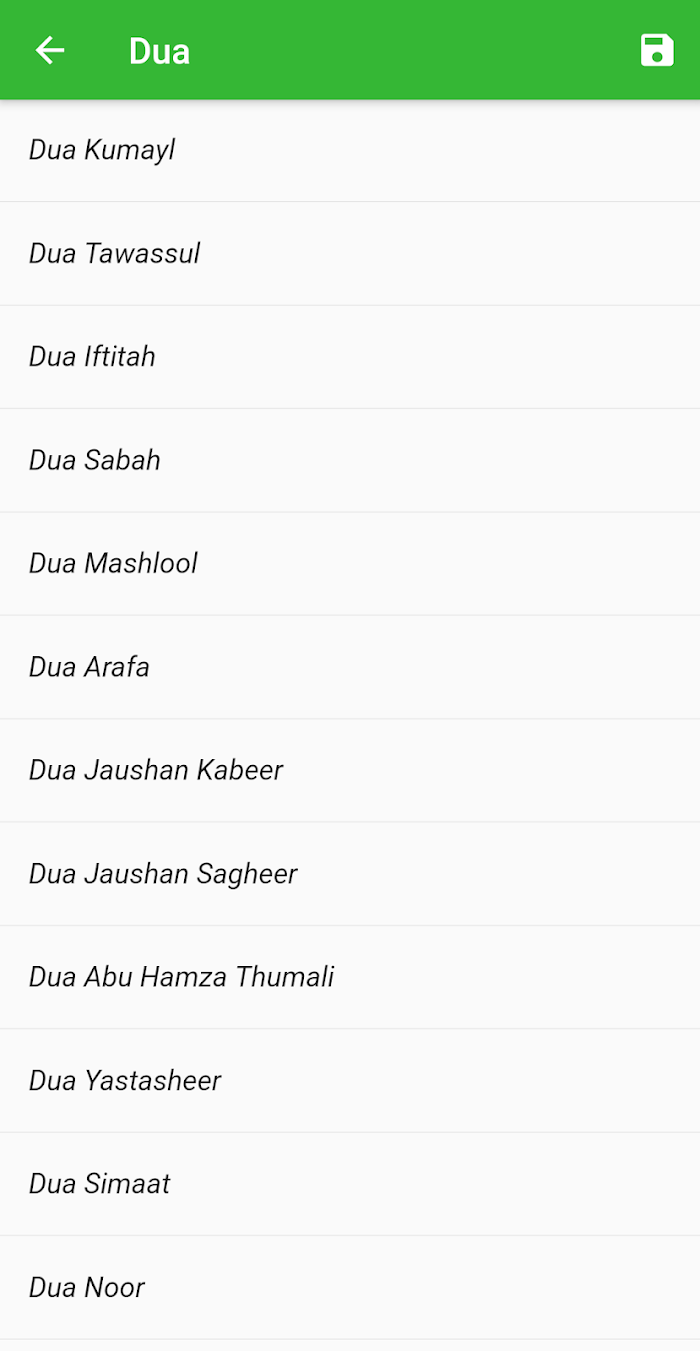700x1351 pixels.
Task: Open Dua Sabah
Action: point(350,460)
